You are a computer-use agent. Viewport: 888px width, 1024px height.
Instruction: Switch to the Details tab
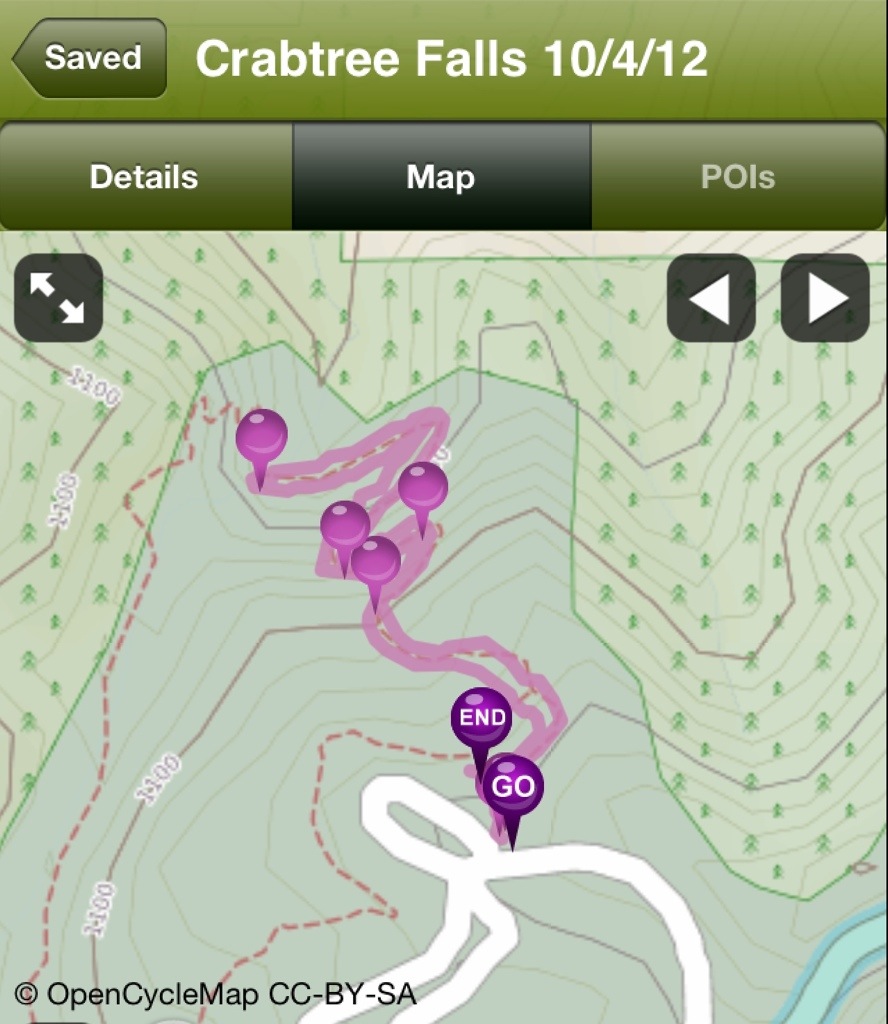(x=145, y=177)
